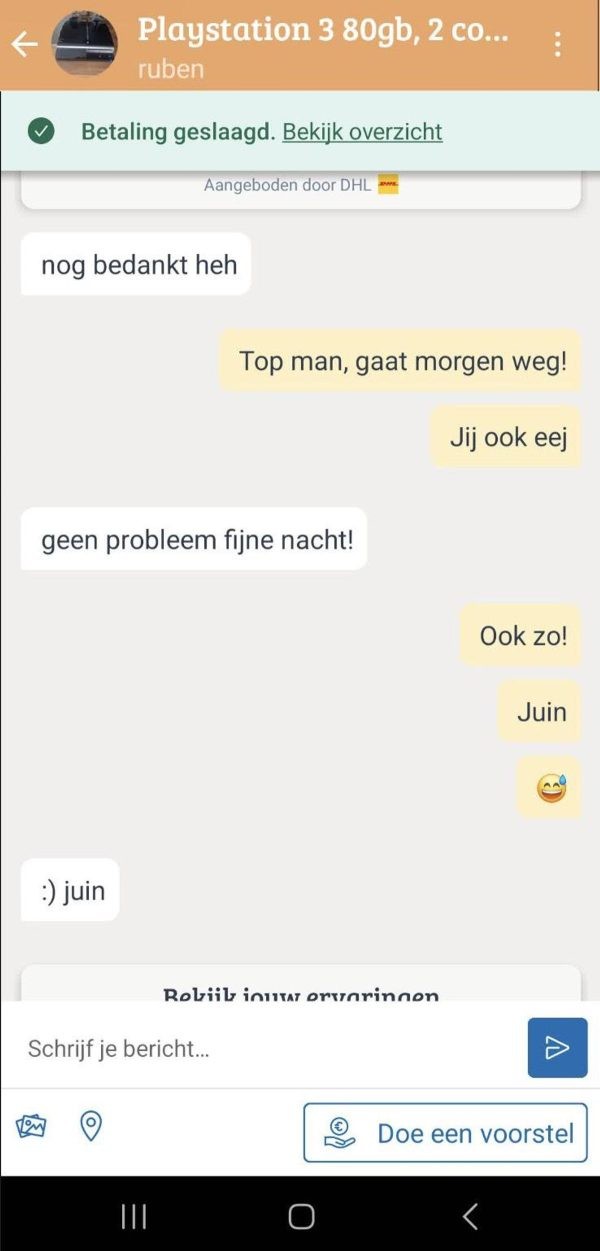Send the message with the arrow button
Screen dimensions: 600x1251
coord(557,1048)
